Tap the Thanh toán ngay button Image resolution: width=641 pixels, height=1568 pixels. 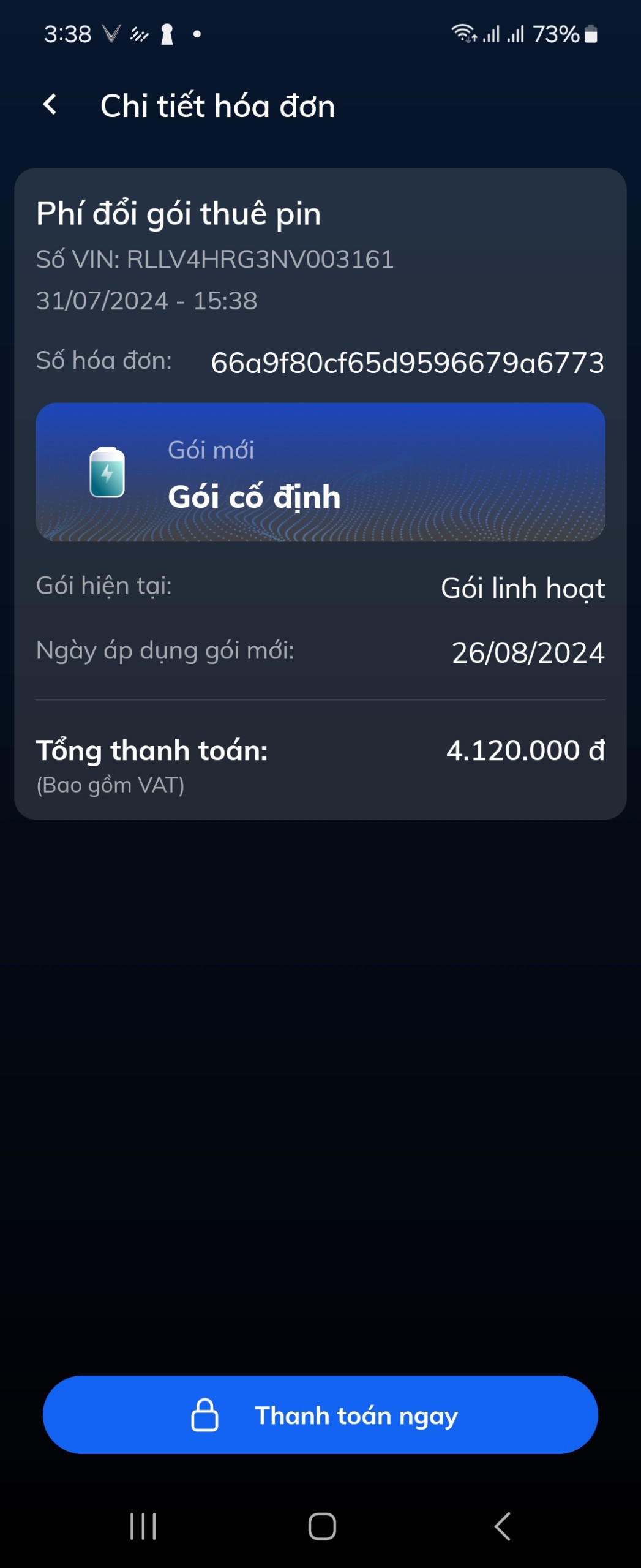click(320, 1415)
